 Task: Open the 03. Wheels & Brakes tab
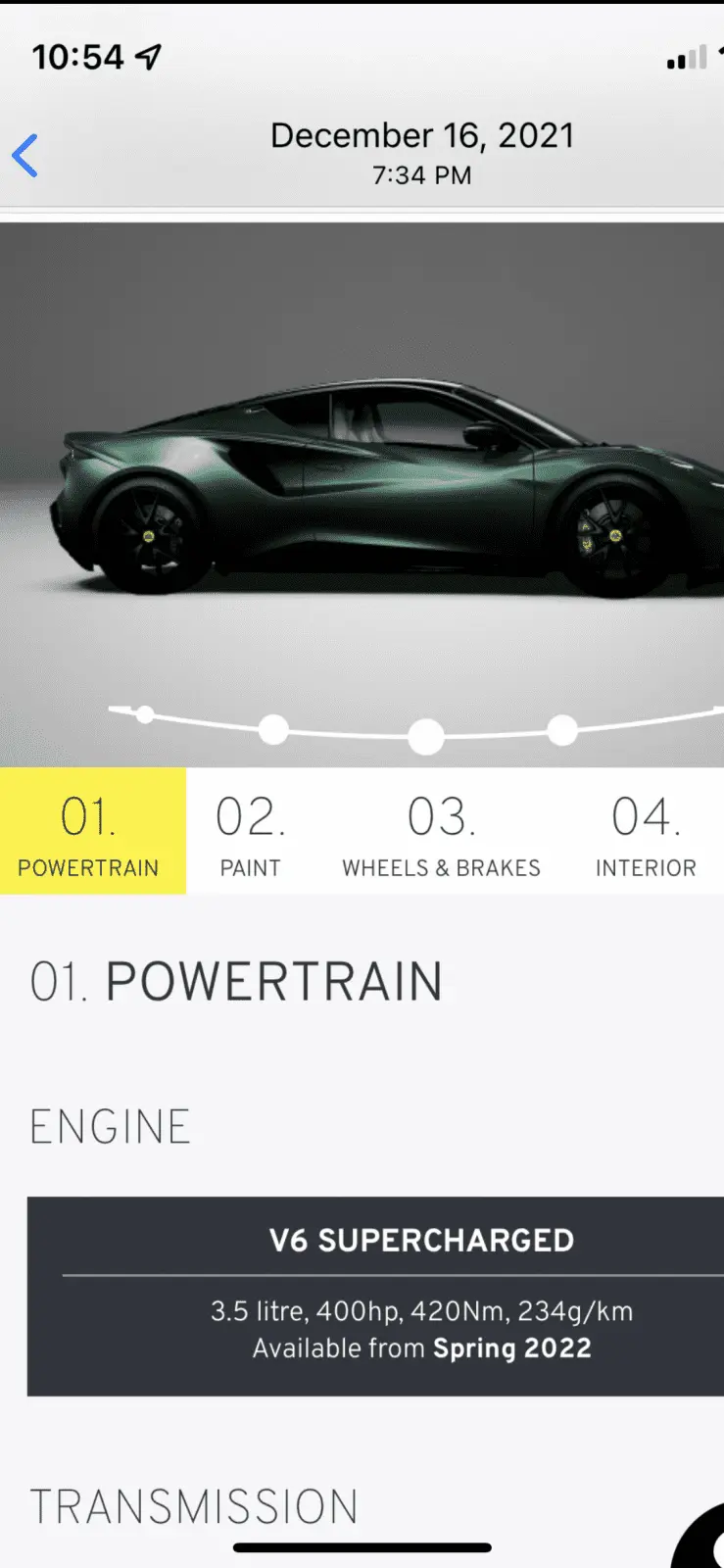pyautogui.click(x=441, y=832)
